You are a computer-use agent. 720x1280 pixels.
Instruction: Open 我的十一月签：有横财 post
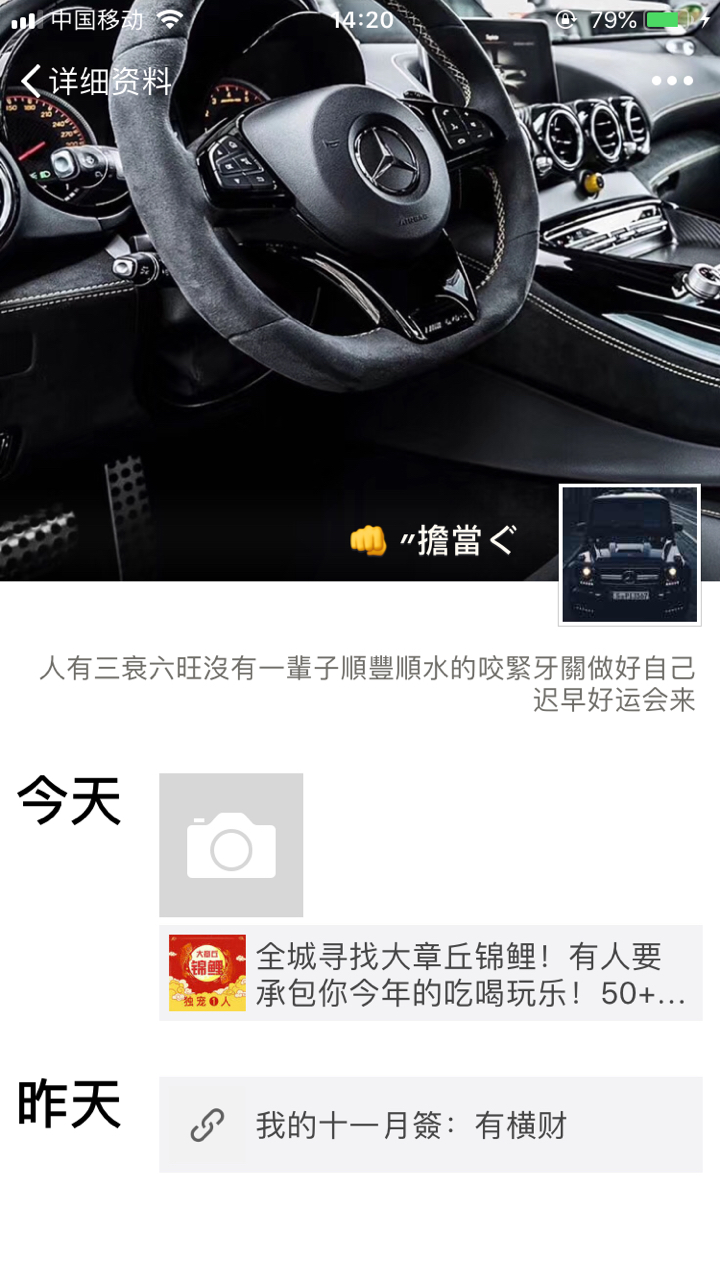point(430,1125)
